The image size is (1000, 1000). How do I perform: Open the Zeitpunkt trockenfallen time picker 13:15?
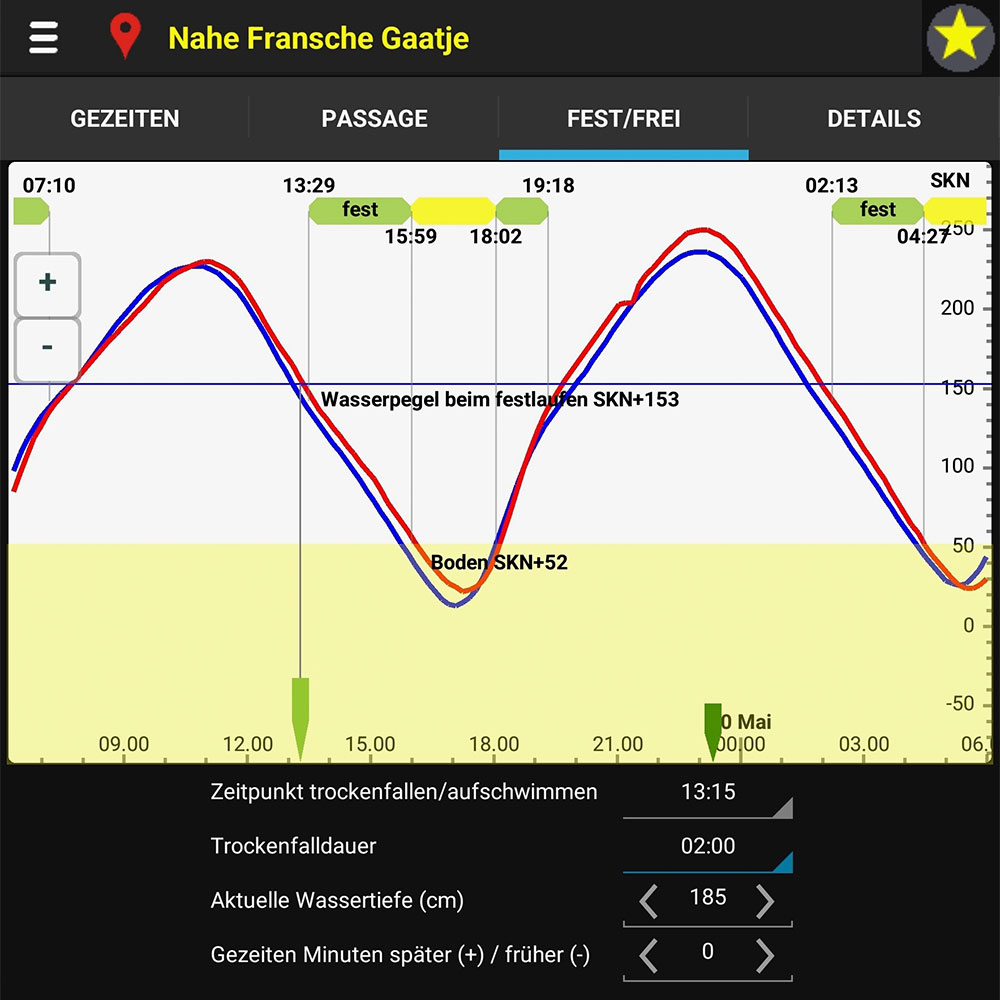(707, 793)
